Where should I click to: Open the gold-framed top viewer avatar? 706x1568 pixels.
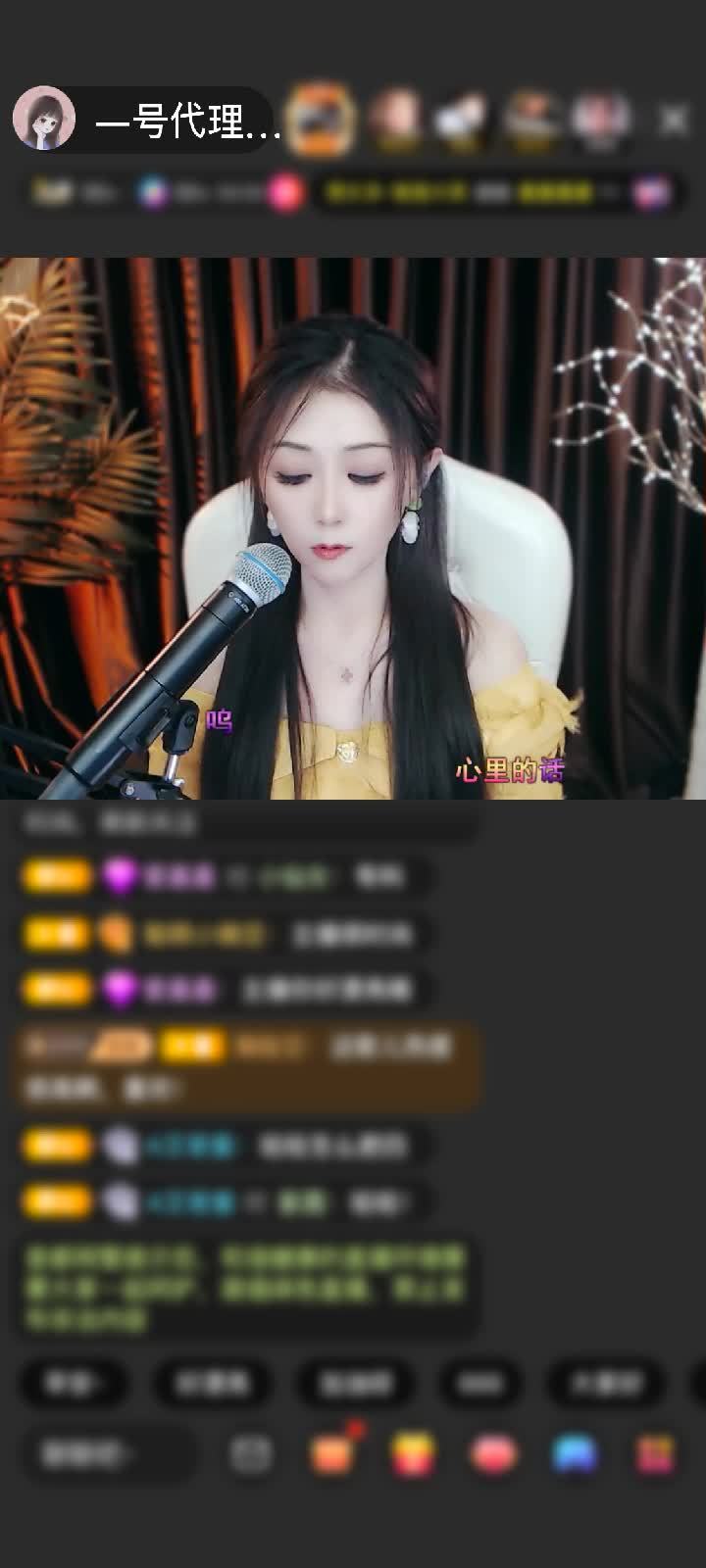click(322, 120)
